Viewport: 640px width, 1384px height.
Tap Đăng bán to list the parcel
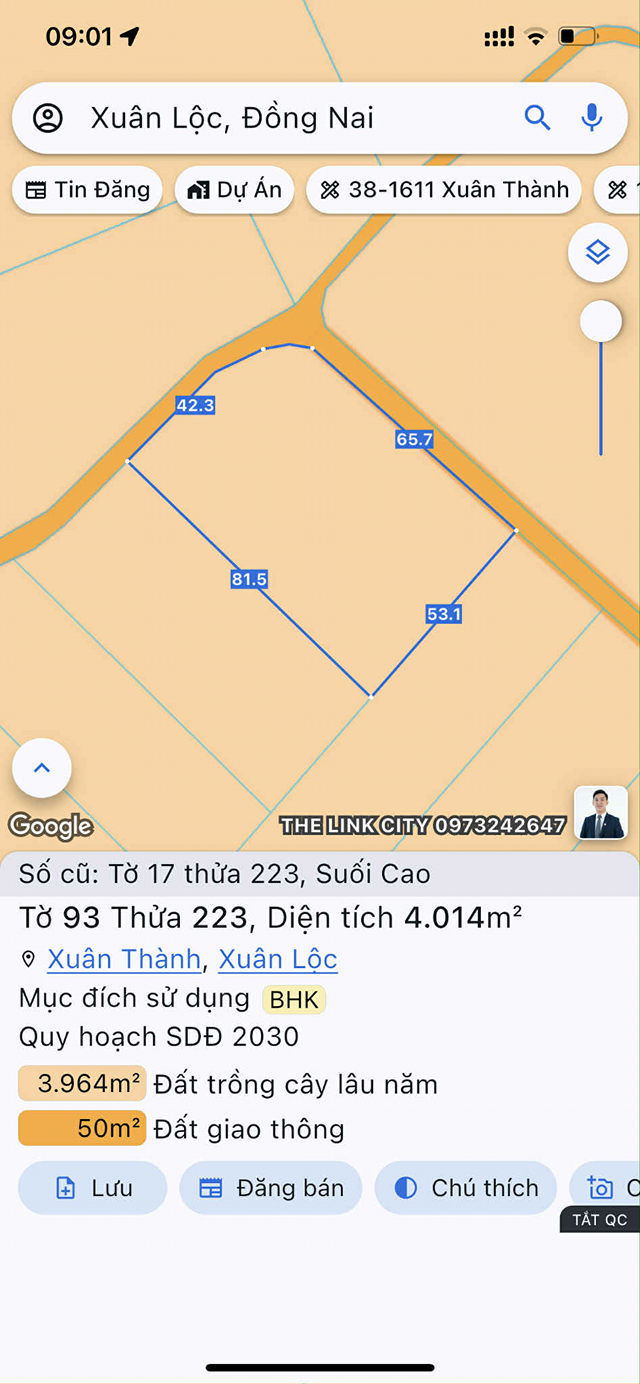(x=271, y=1188)
